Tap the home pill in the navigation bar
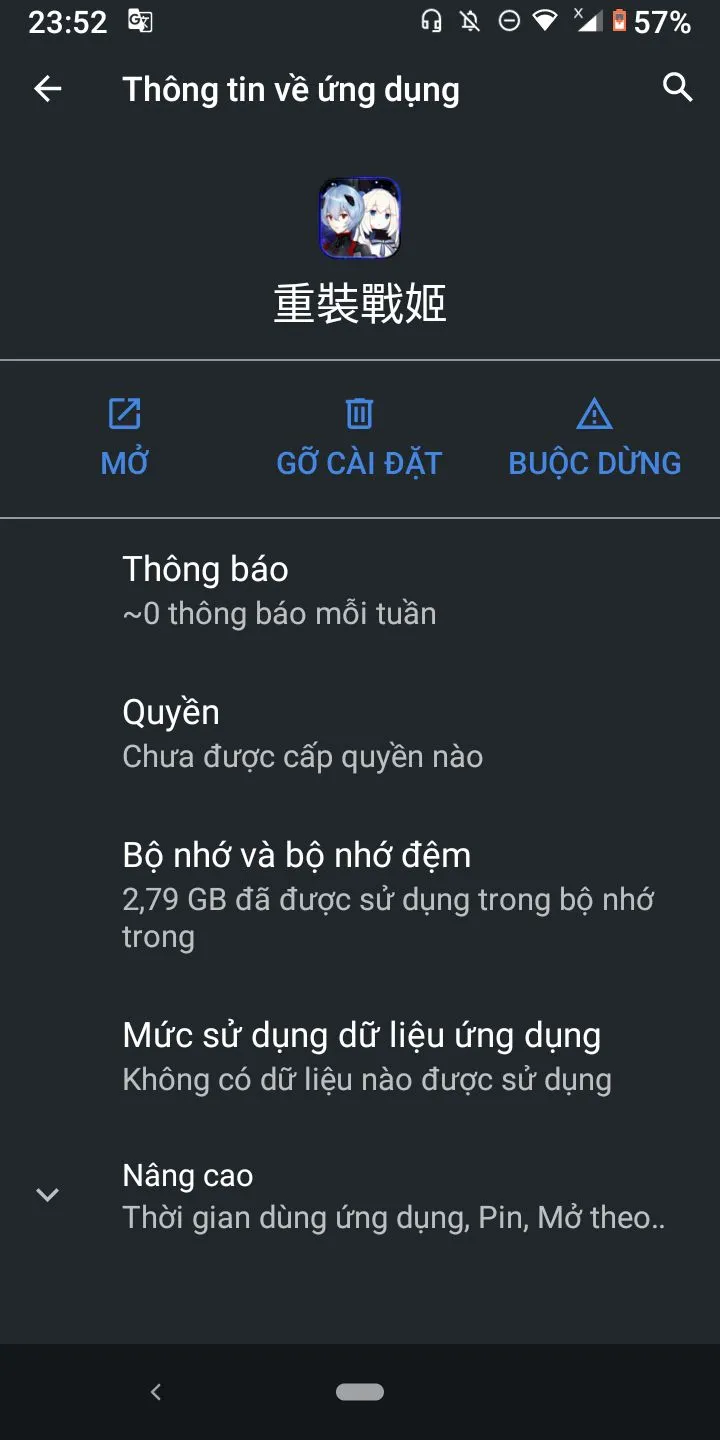The height and width of the screenshot is (1440, 720). click(x=360, y=1391)
